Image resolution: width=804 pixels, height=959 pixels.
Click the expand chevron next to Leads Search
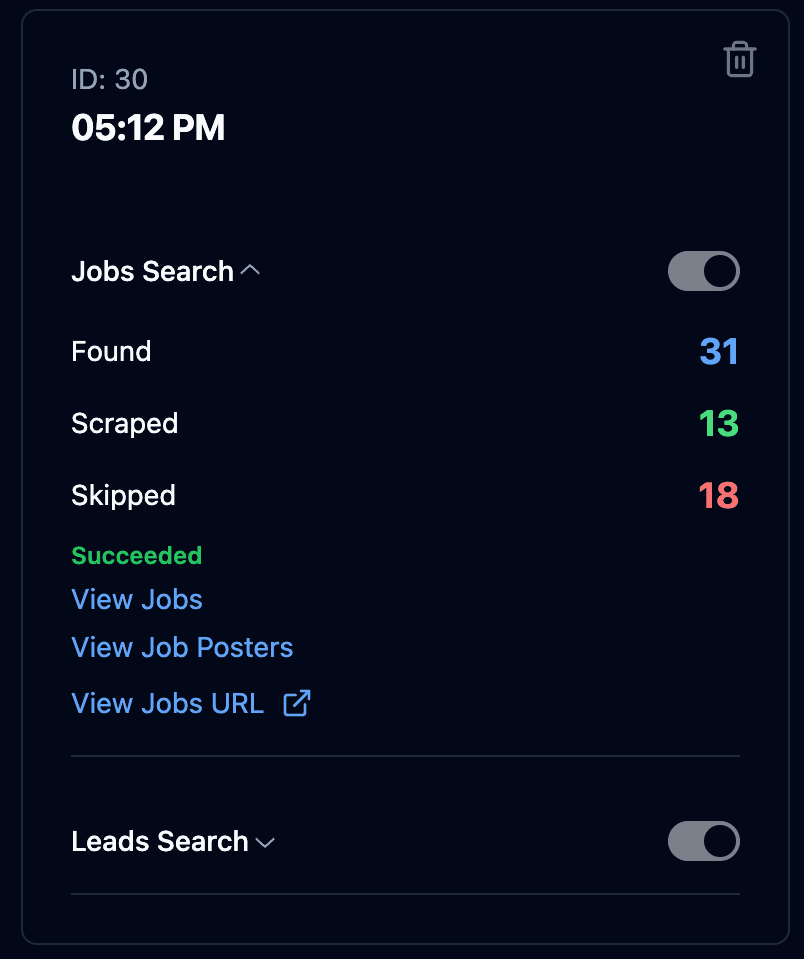265,843
